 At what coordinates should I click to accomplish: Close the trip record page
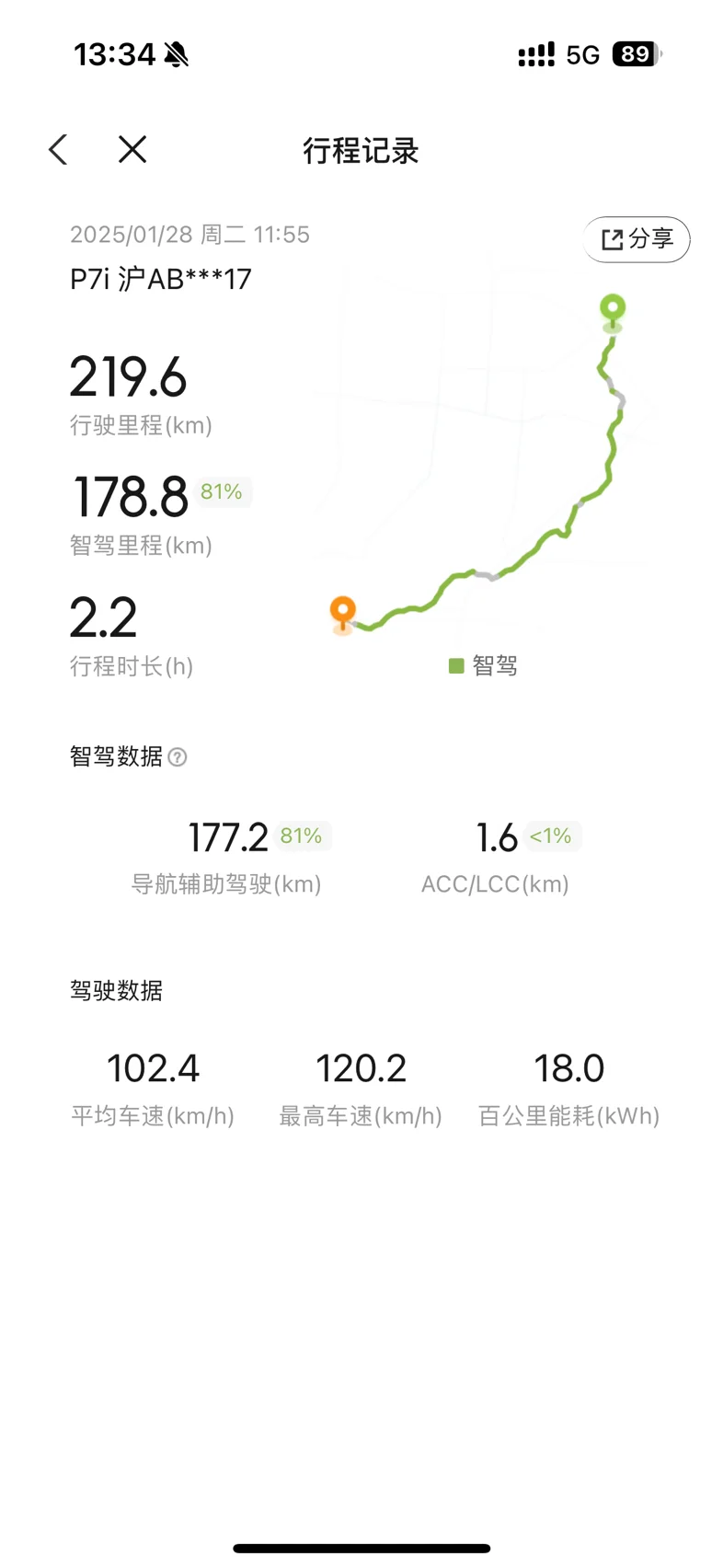coord(132,149)
